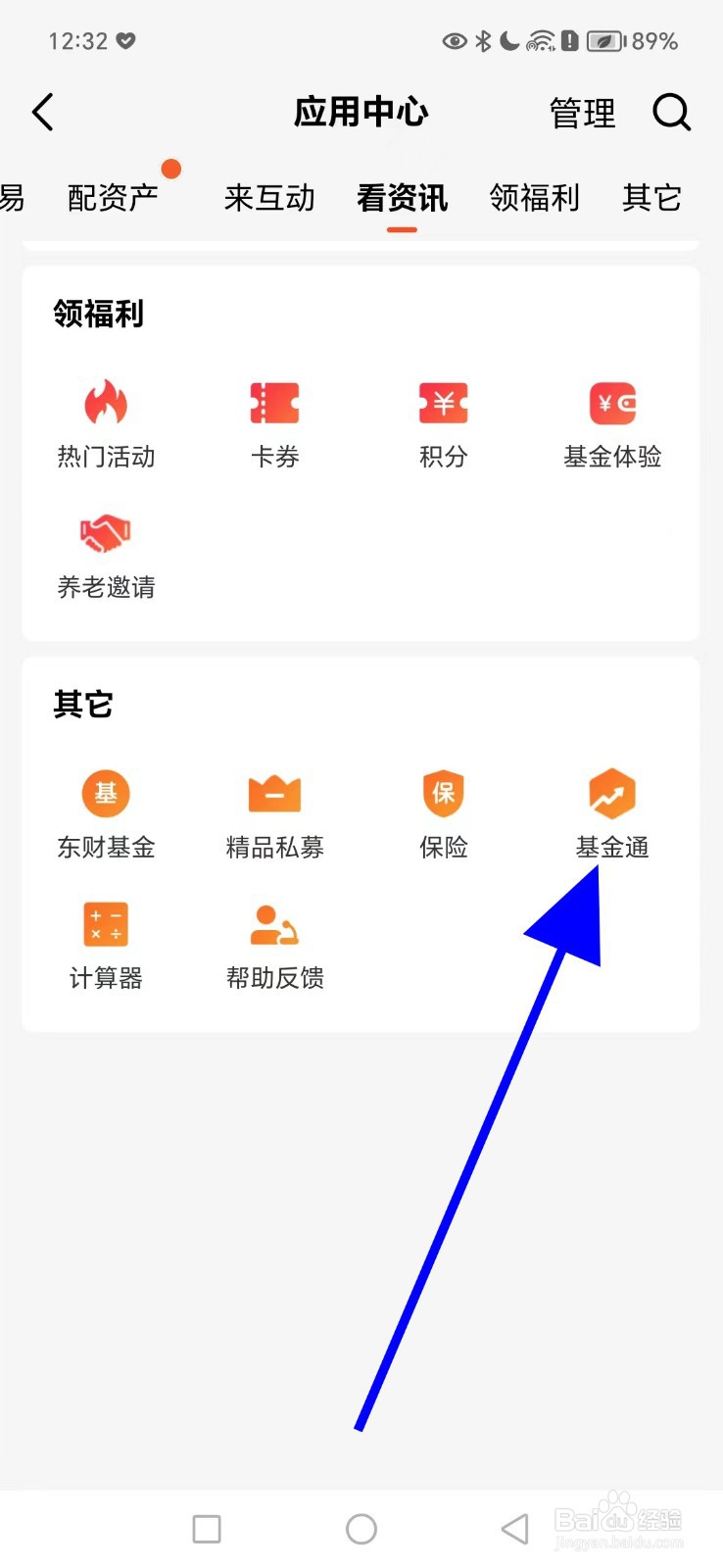Open the 保险 insurance shield icon
This screenshot has width=723, height=1568.
point(443,794)
